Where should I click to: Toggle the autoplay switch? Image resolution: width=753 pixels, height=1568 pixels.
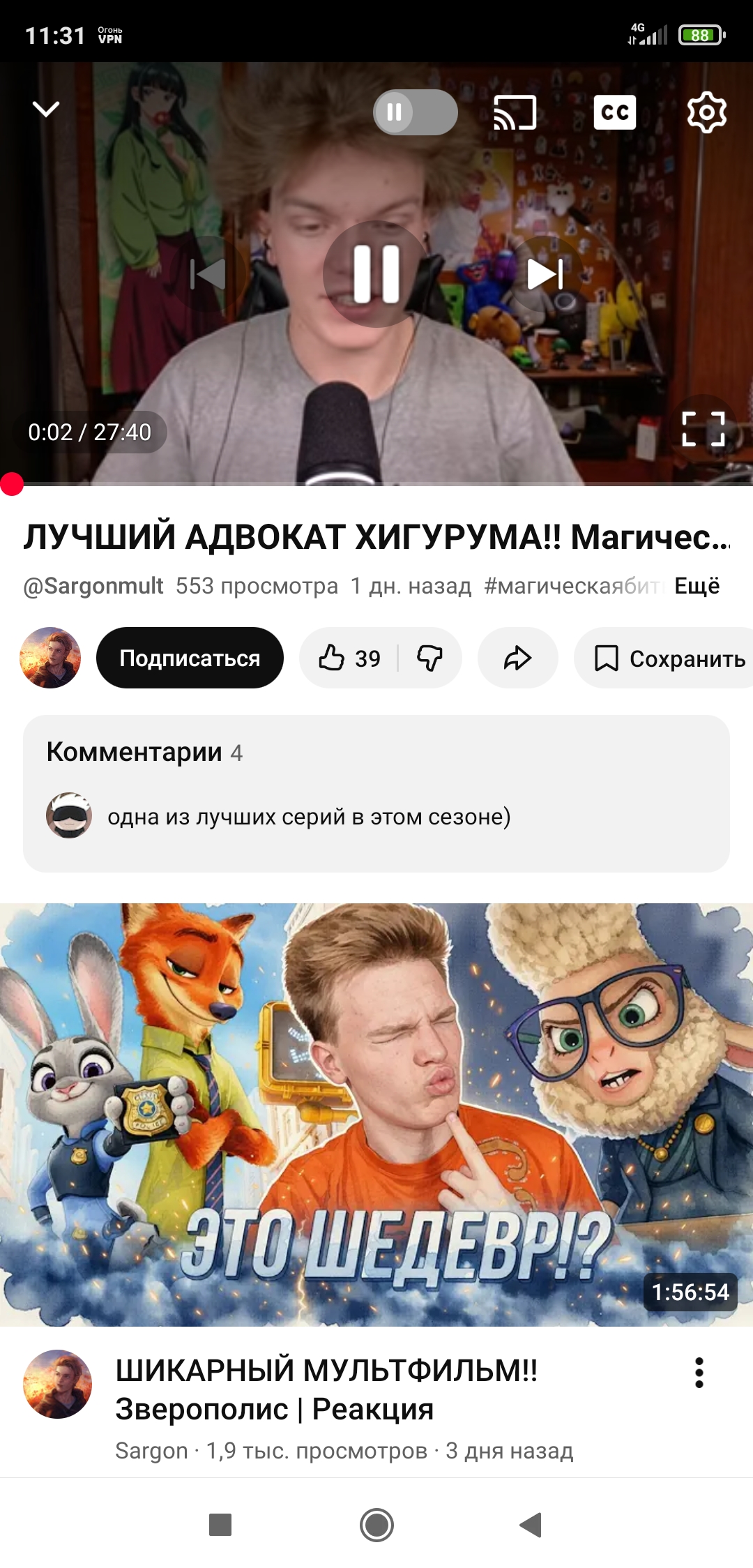(415, 112)
